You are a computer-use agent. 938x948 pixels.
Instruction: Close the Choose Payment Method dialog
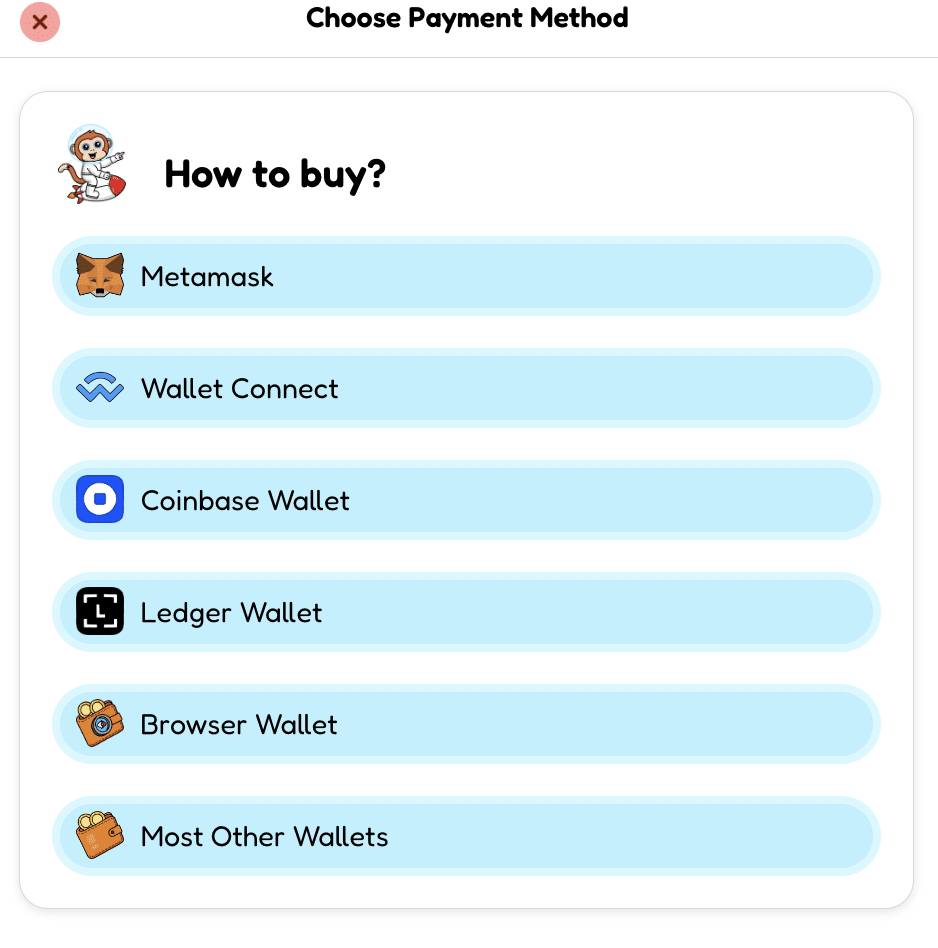[x=40, y=22]
